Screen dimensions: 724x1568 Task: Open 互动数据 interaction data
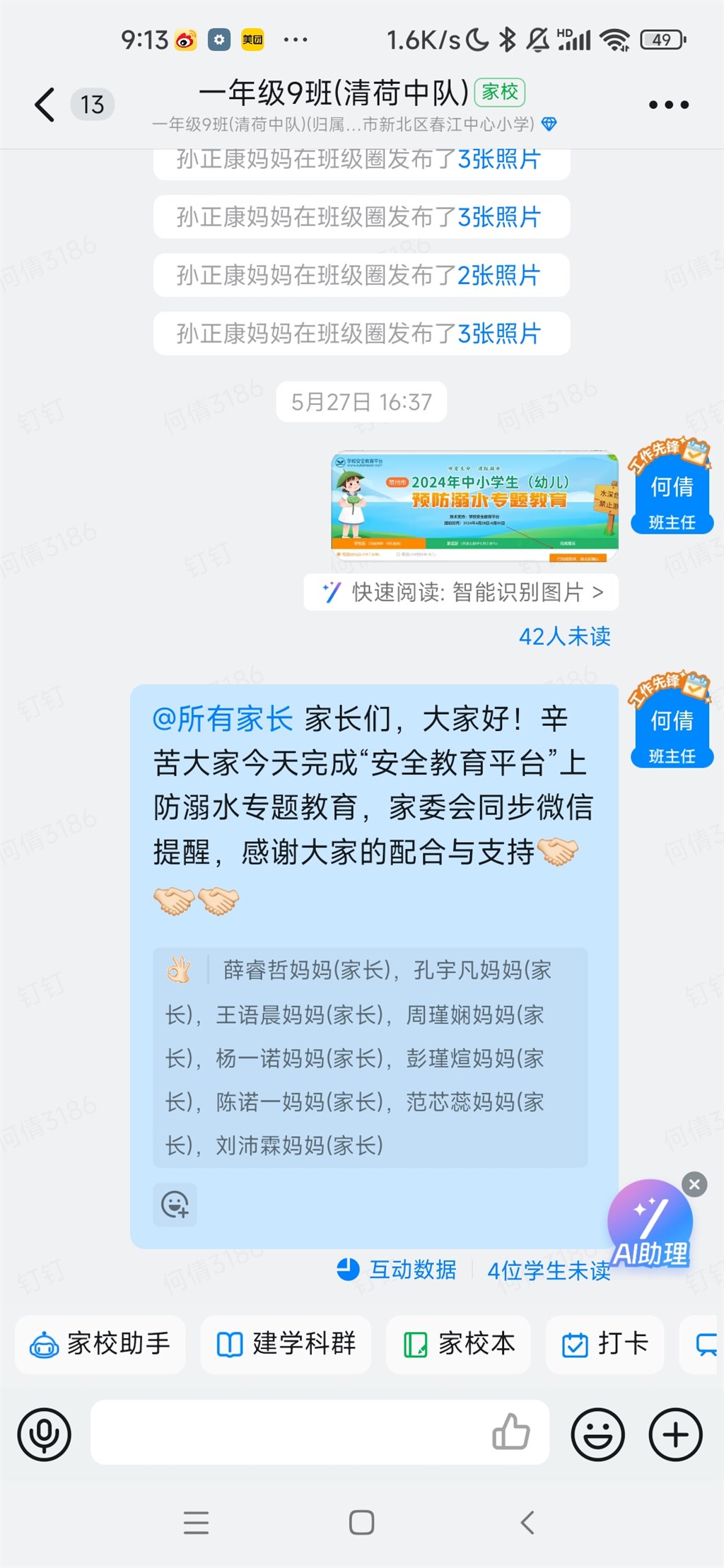point(397,1270)
